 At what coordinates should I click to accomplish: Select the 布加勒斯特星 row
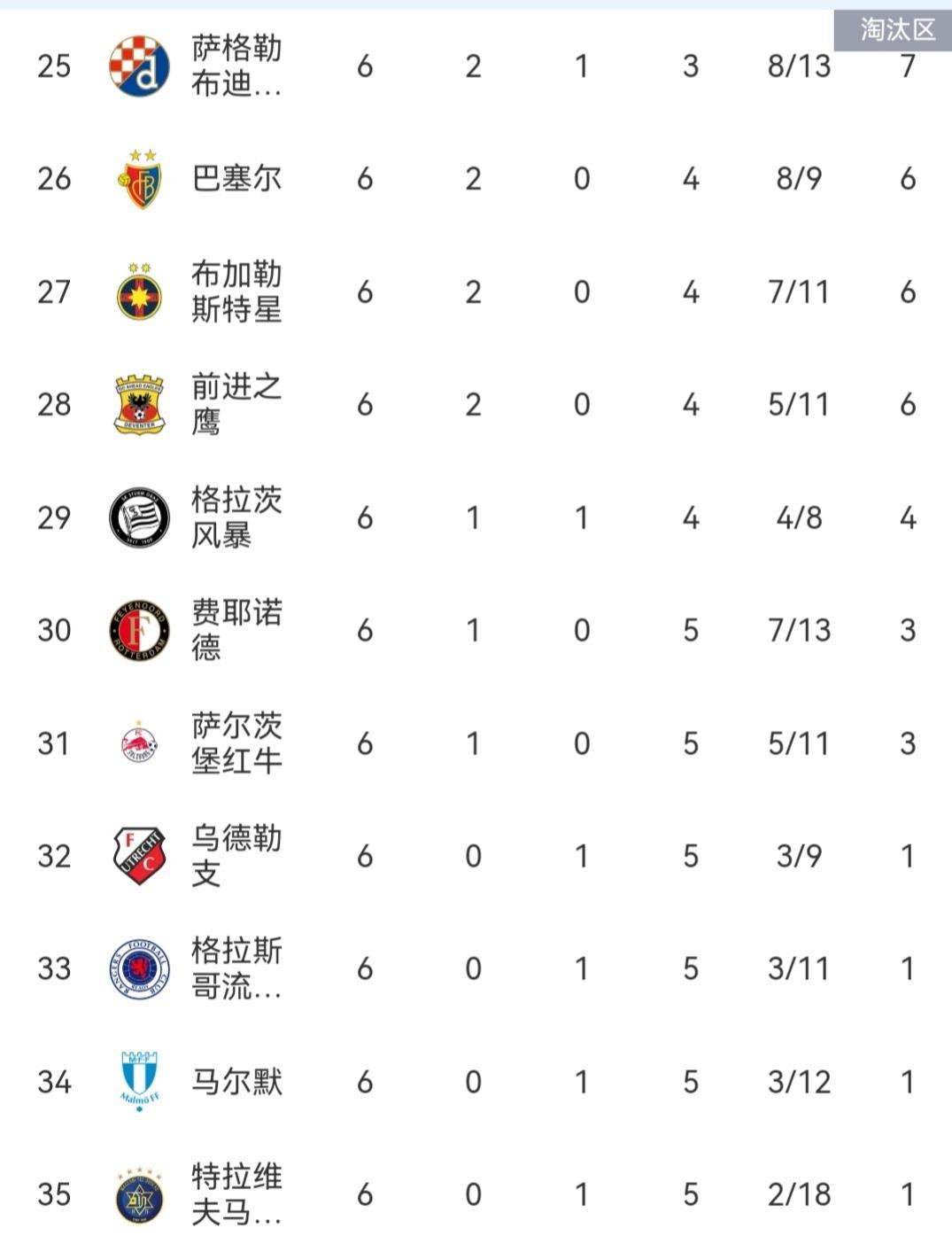236,292
